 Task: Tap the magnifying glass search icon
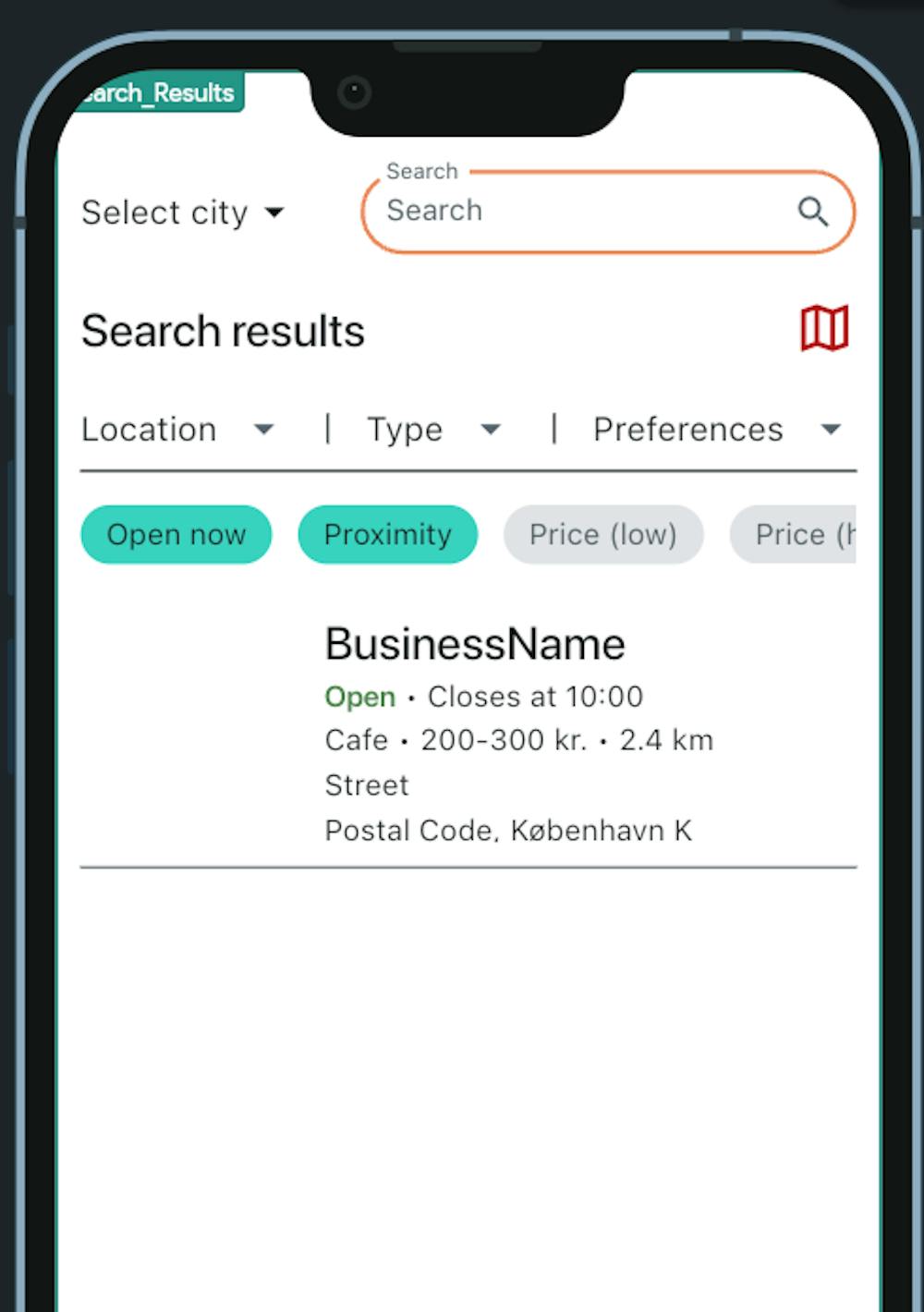pyautogui.click(x=812, y=212)
